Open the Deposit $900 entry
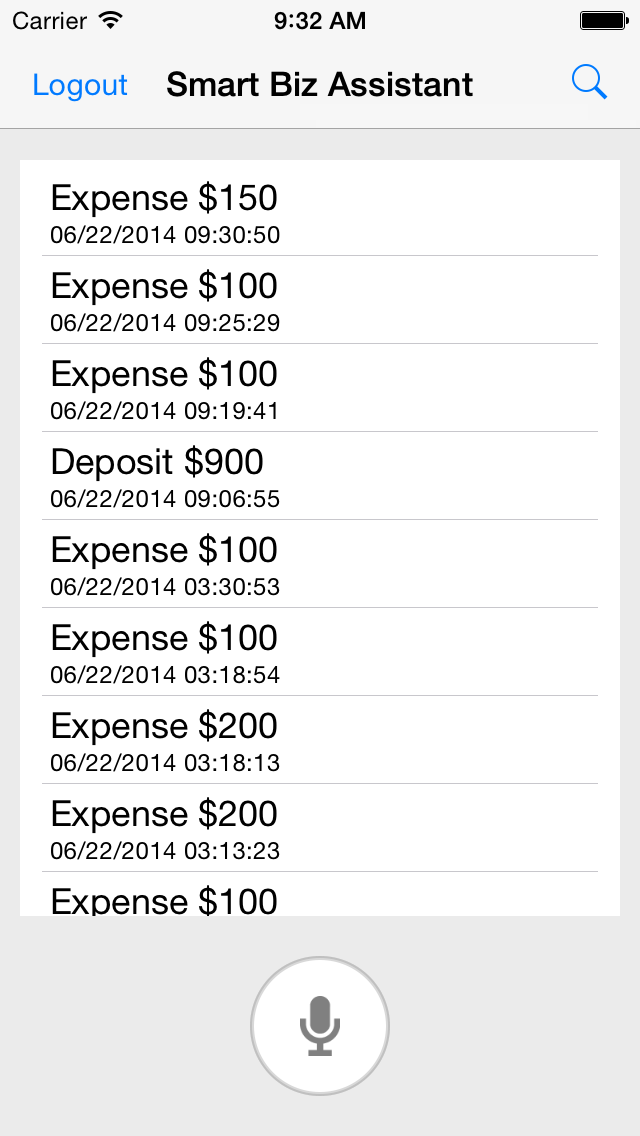Screen dimensions: 640x1136 [320, 476]
